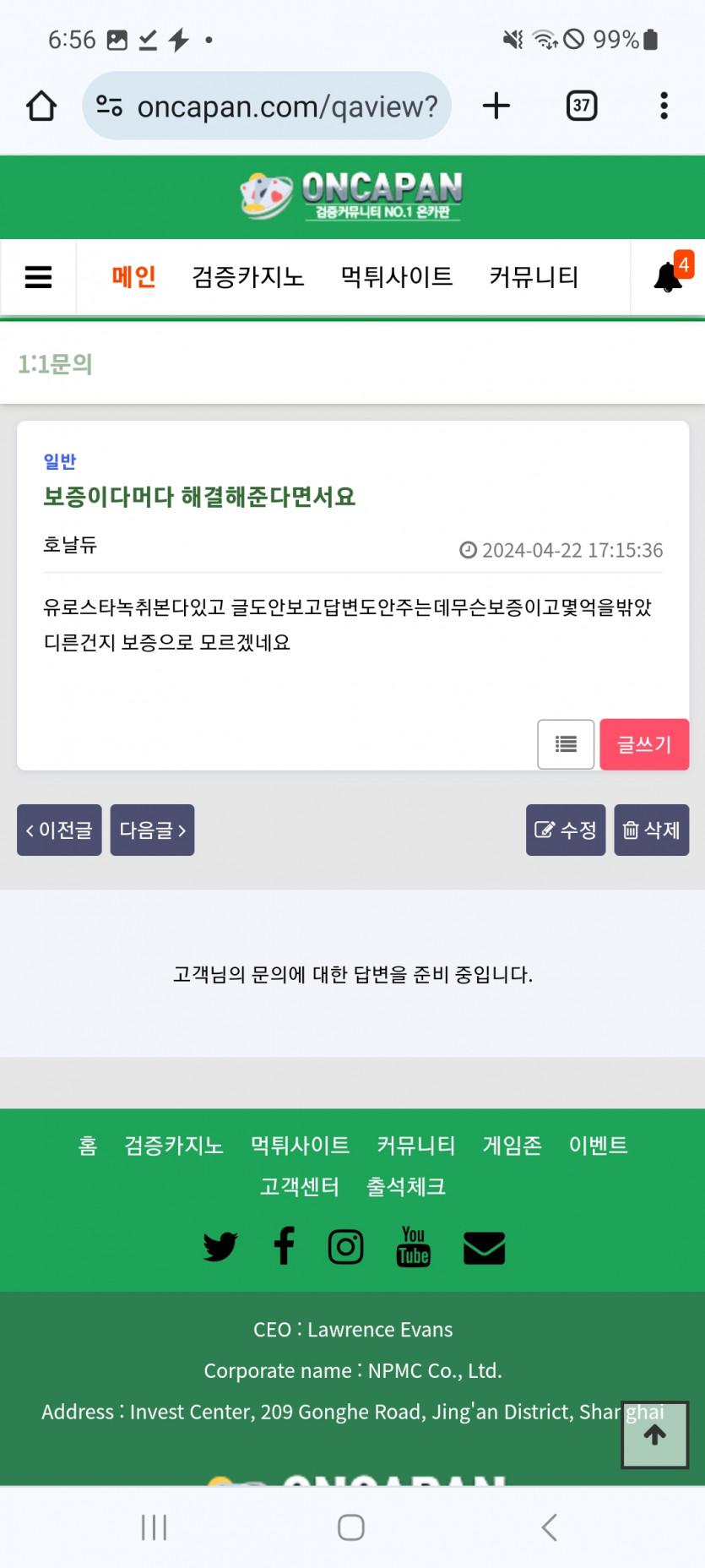705x1568 pixels.
Task: Open the 커뮤니티 tab
Action: (x=534, y=277)
